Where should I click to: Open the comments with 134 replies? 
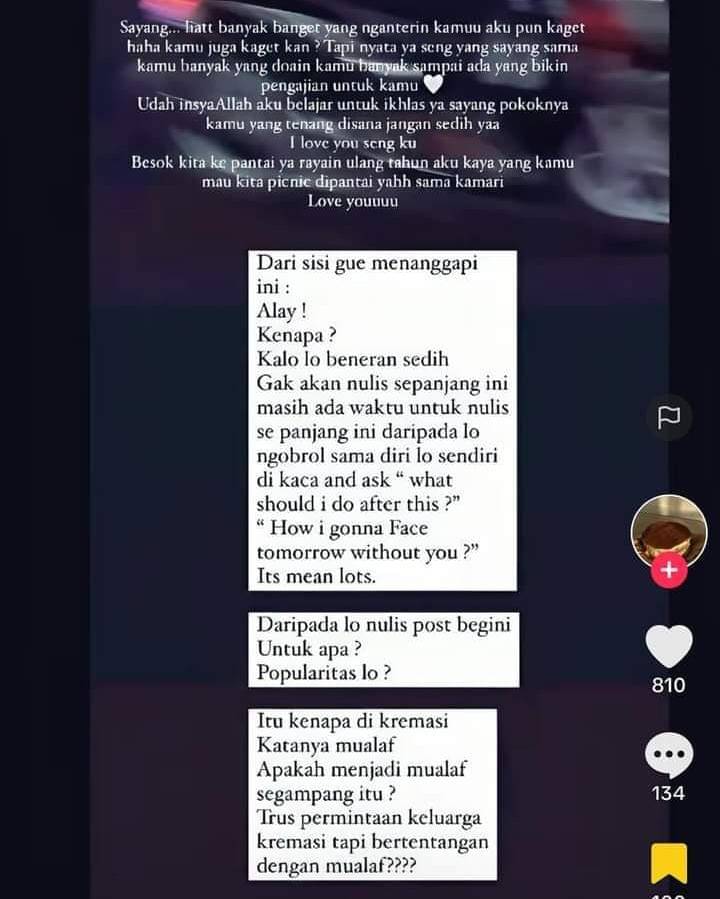[x=668, y=755]
